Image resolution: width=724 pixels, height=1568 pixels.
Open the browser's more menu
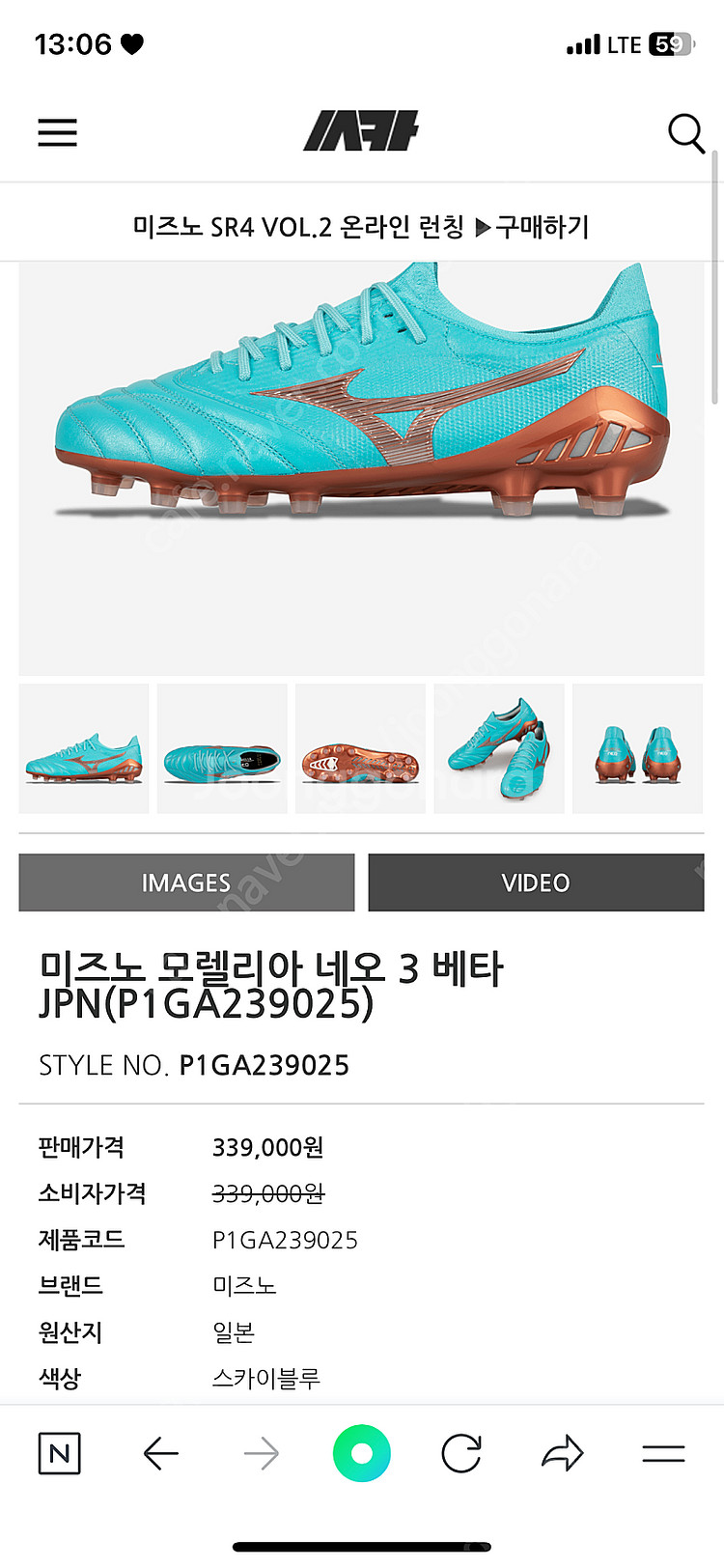click(663, 1453)
